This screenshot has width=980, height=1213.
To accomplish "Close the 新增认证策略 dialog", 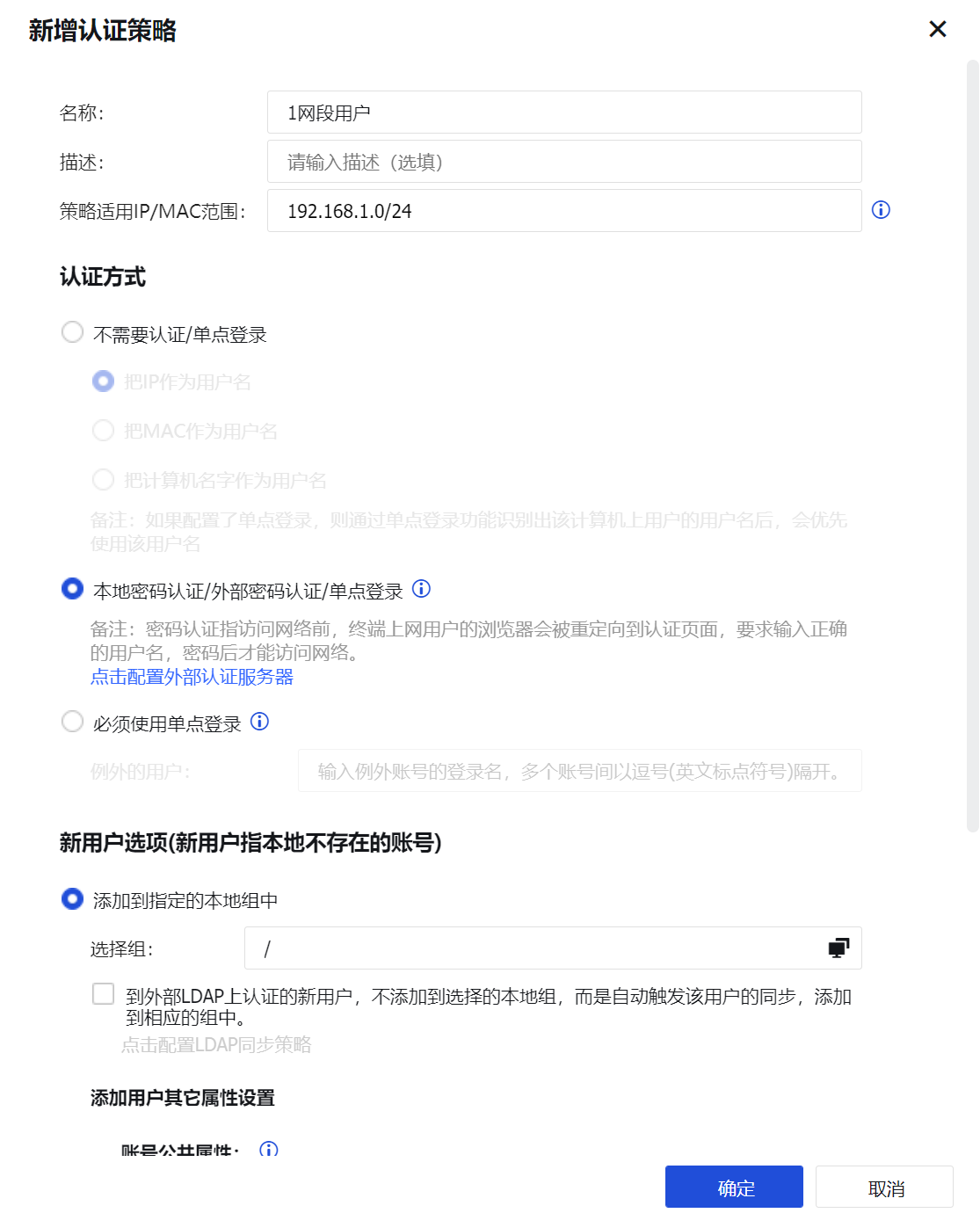I will pos(937,29).
